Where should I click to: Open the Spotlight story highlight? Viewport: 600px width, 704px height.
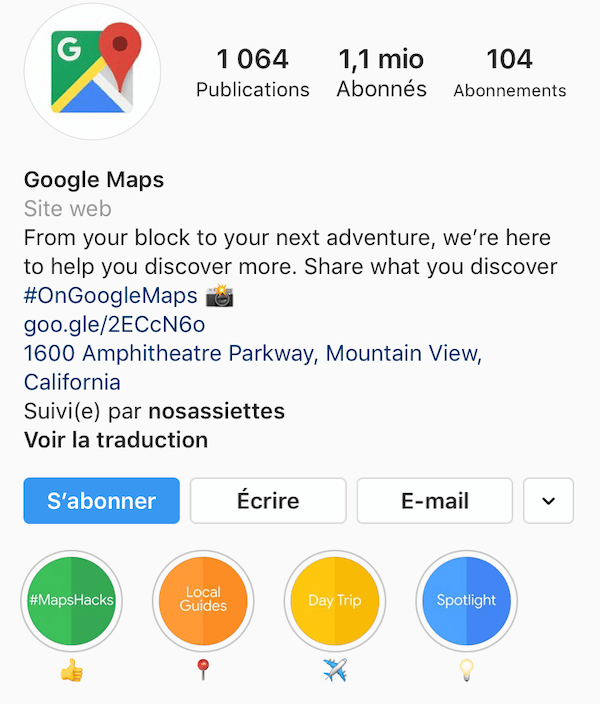tap(466, 601)
